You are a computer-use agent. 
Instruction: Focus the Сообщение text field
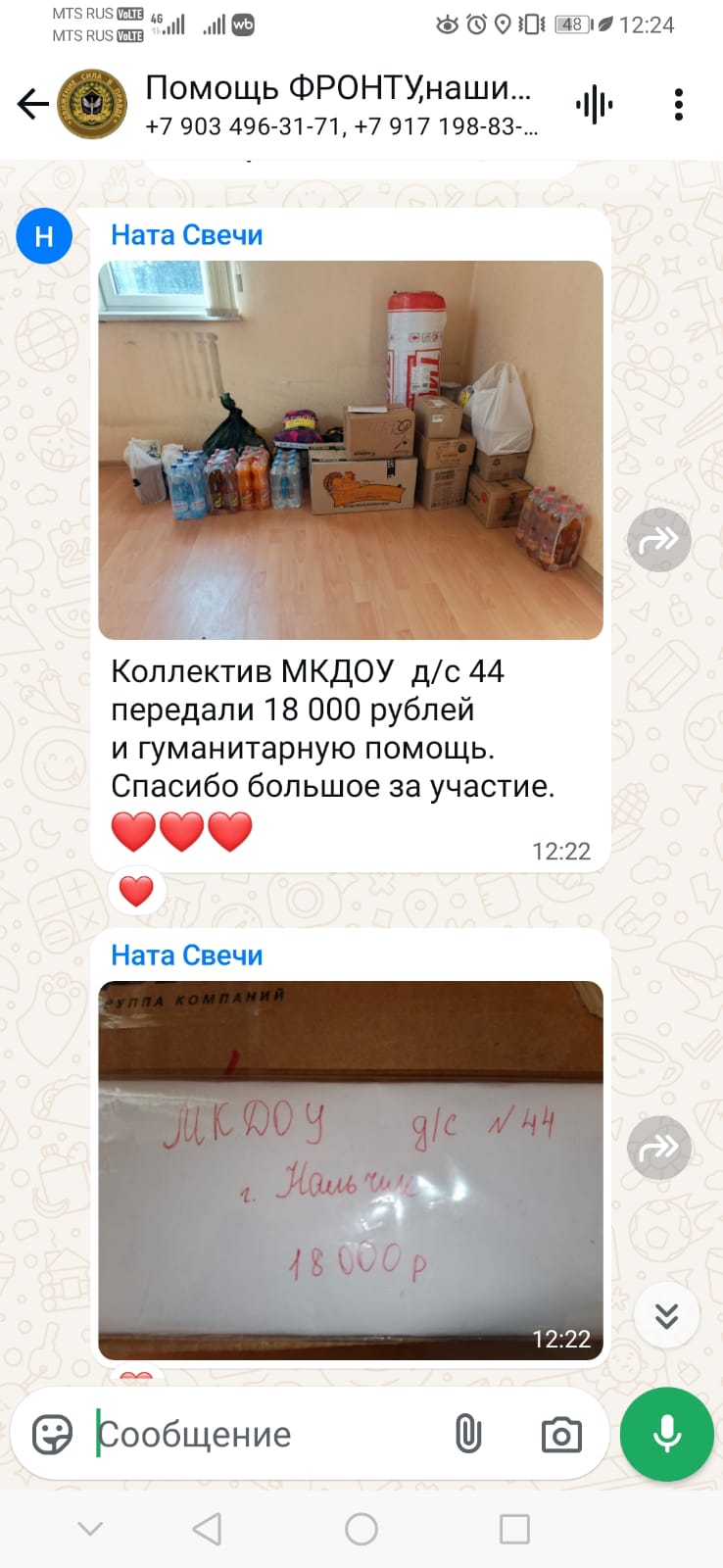pyautogui.click(x=265, y=1435)
